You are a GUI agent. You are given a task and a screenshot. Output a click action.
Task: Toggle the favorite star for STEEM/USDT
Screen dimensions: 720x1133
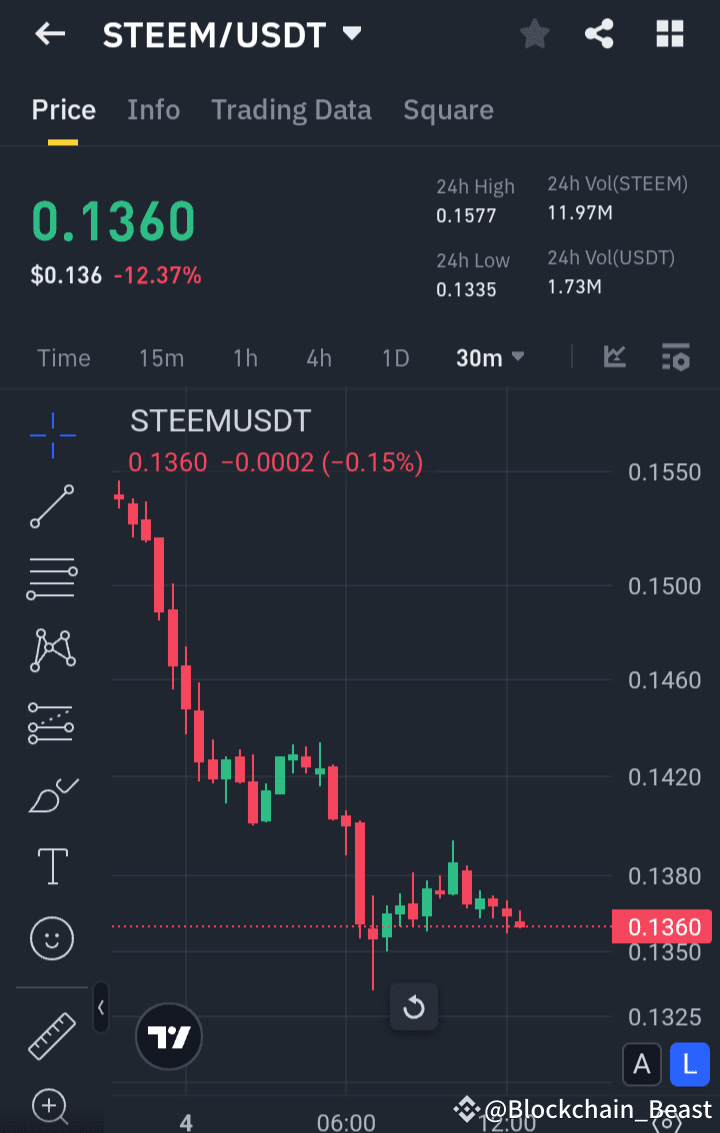534,33
